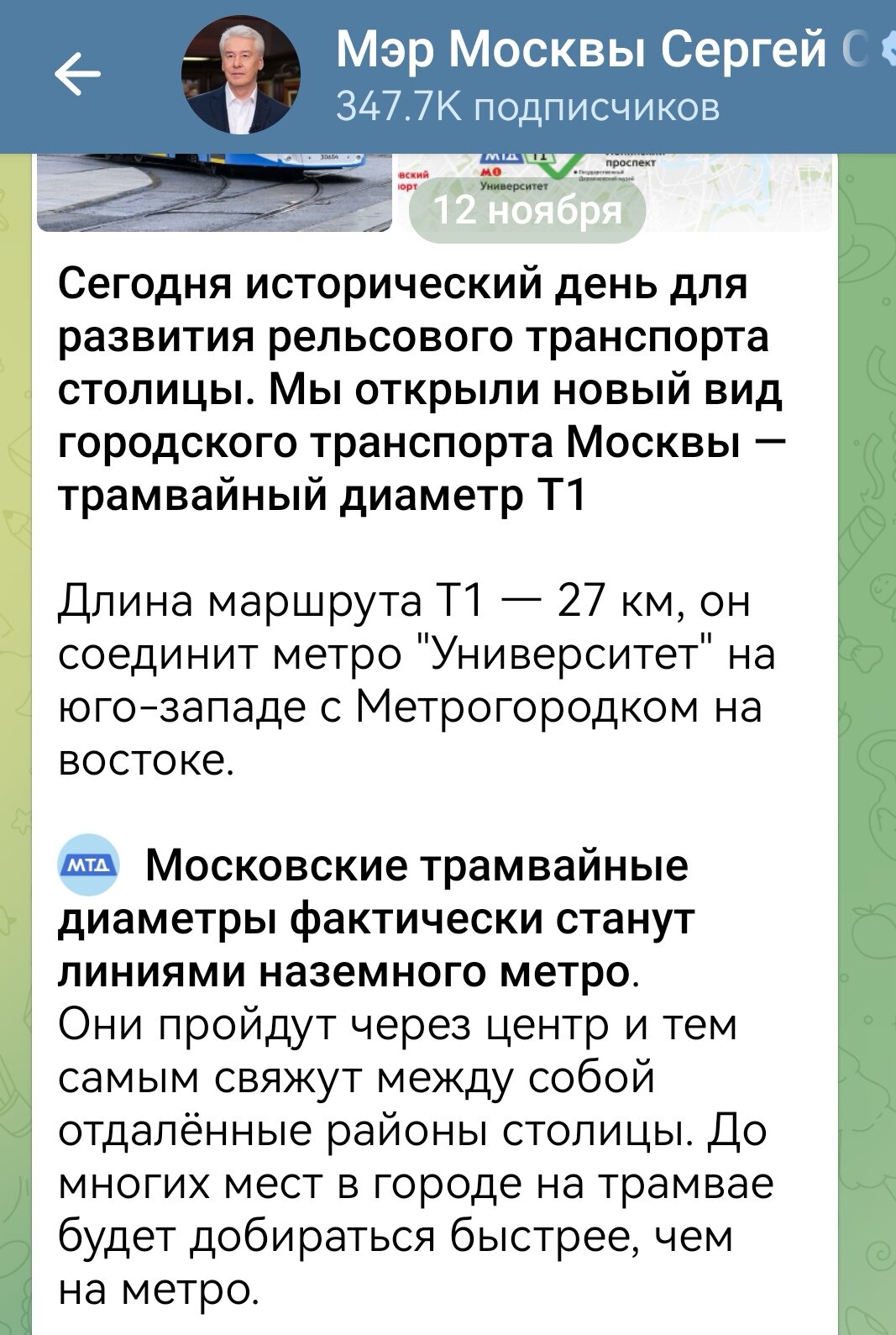
Task: Open the tram photo in the post
Action: tap(214, 192)
